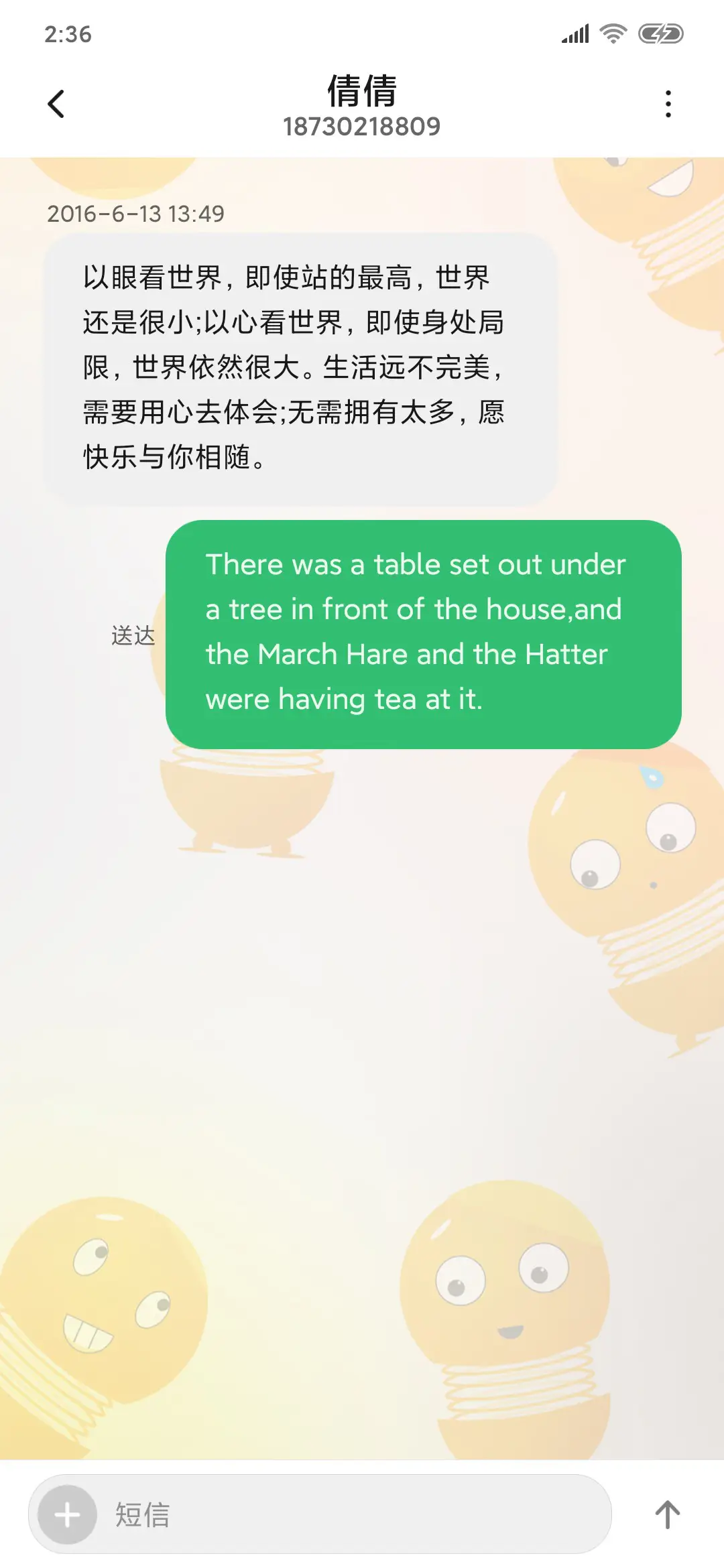Tap the 送达 delivery status label
Viewport: 724px width, 1568px height.
[x=131, y=637]
